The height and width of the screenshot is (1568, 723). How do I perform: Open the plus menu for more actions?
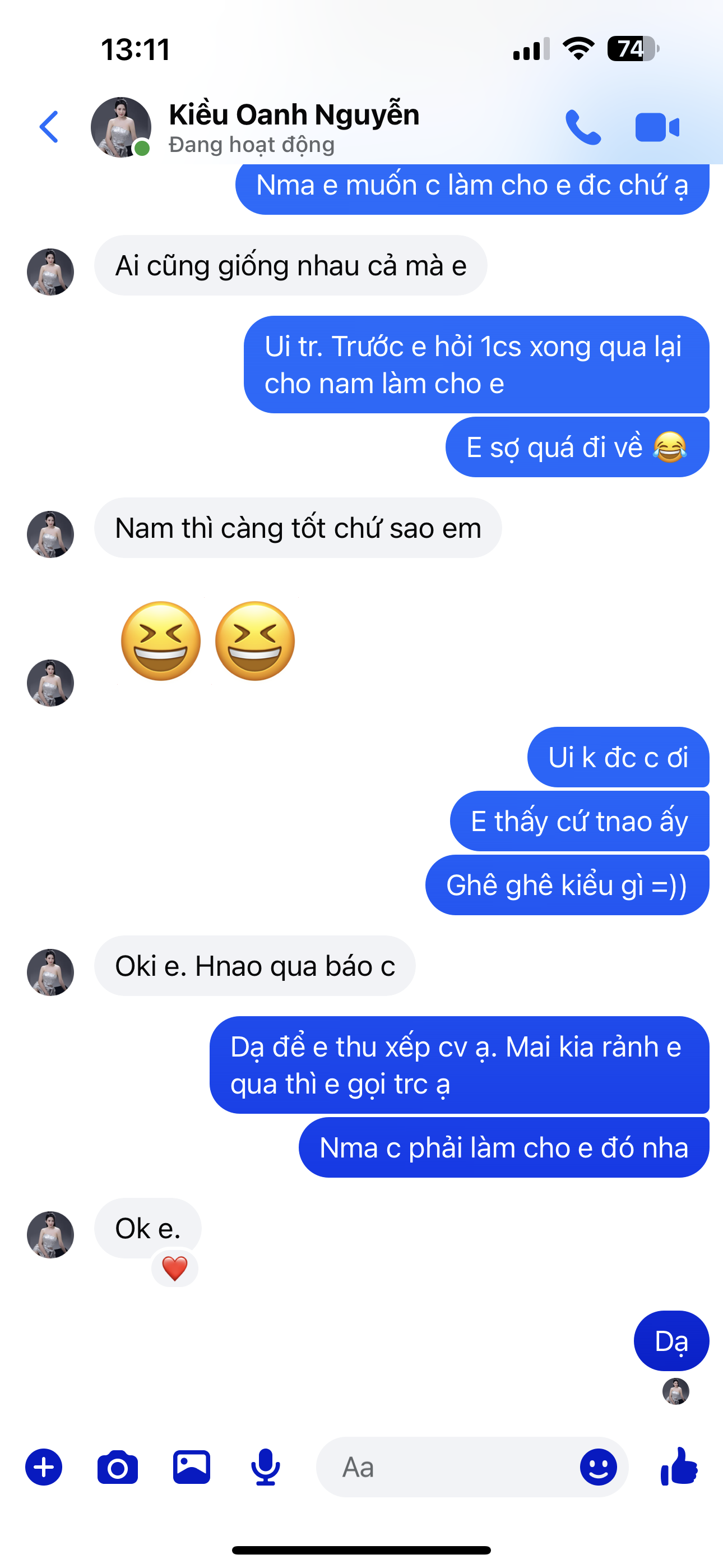pyautogui.click(x=44, y=1467)
